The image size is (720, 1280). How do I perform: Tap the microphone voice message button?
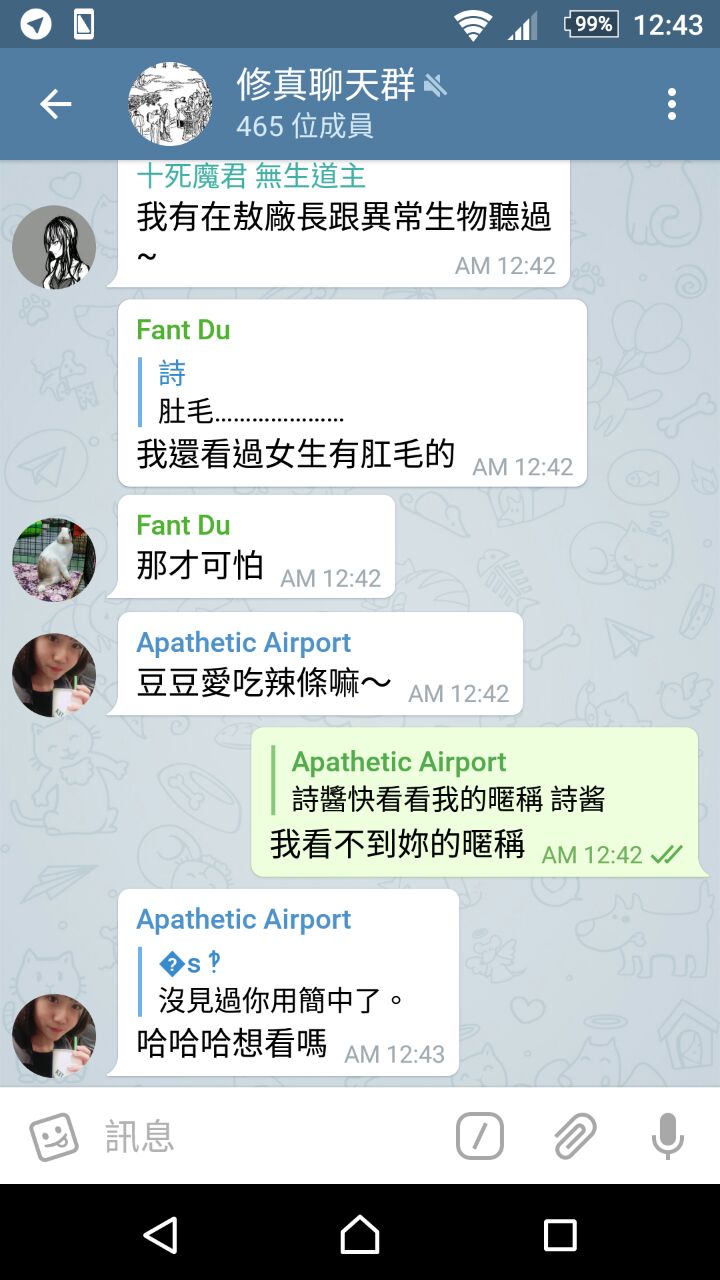(667, 1136)
